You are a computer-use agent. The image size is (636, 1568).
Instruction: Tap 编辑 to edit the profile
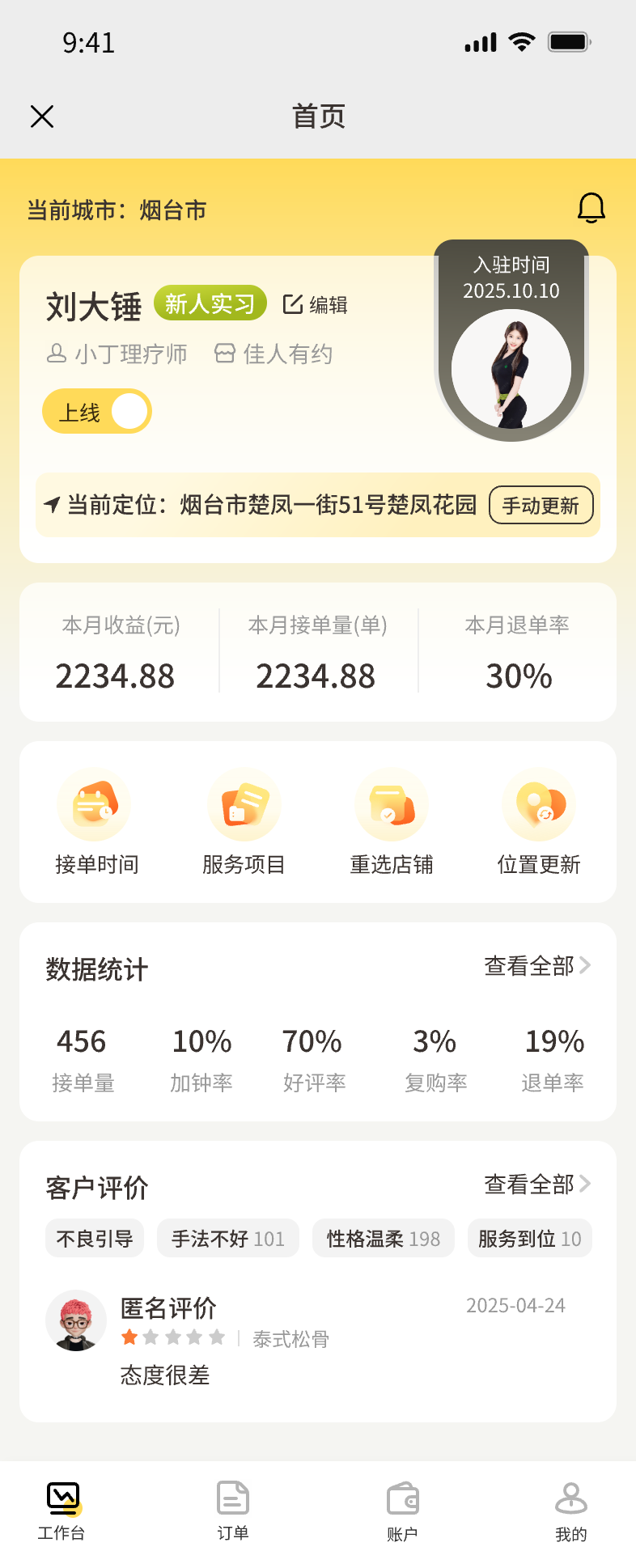pos(316,305)
